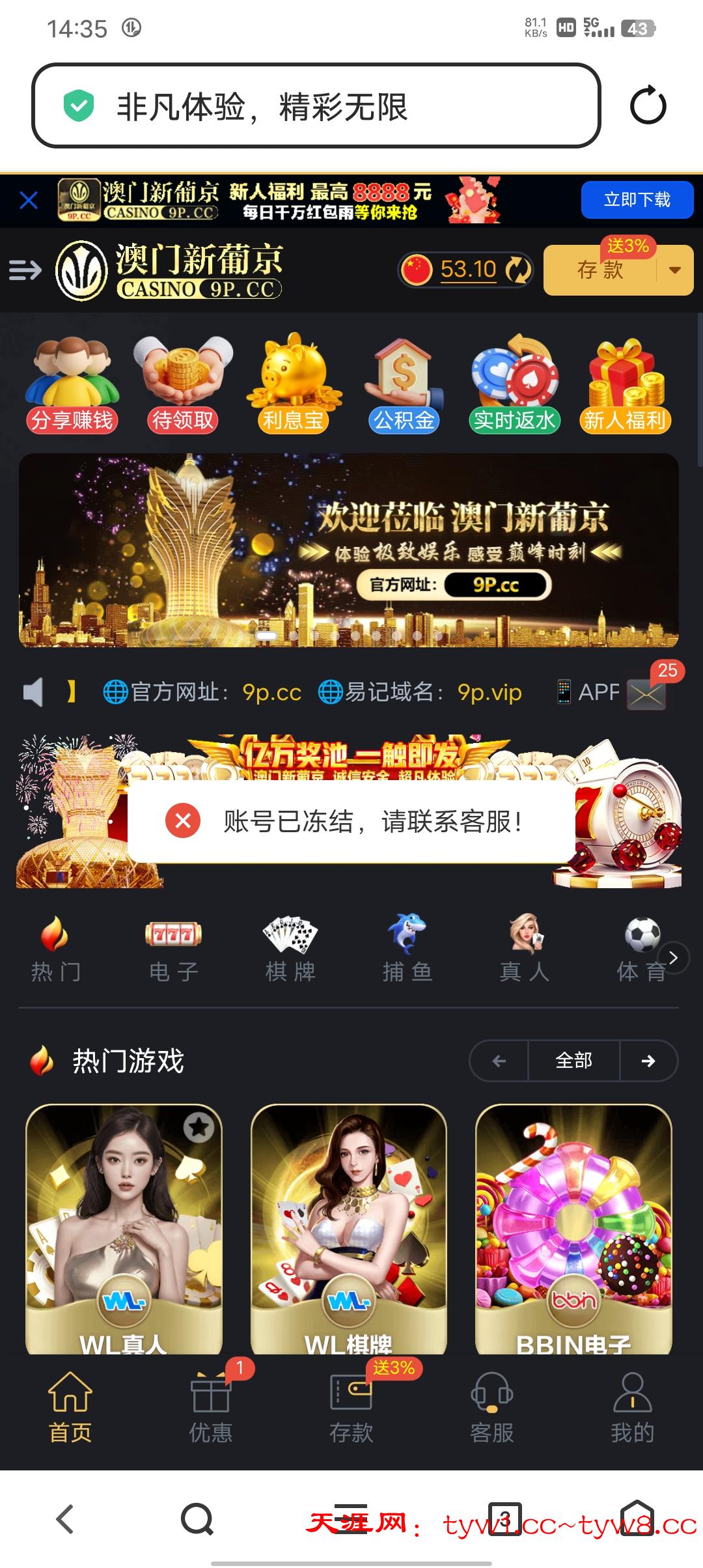Viewport: 703px width, 1568px height.
Task: Open the WL棋牌 game card
Action: pos(349,1227)
